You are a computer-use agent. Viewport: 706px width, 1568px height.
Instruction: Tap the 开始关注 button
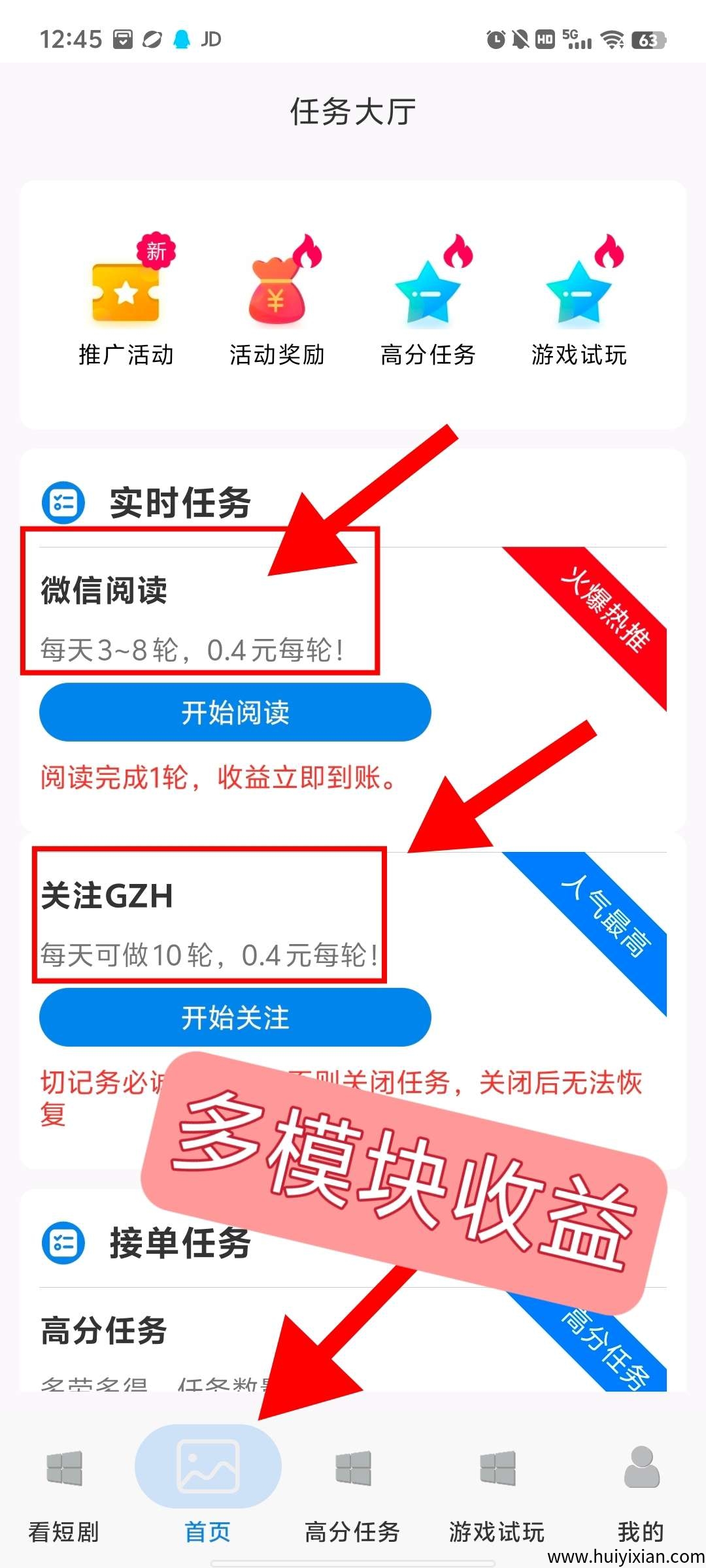(235, 1017)
